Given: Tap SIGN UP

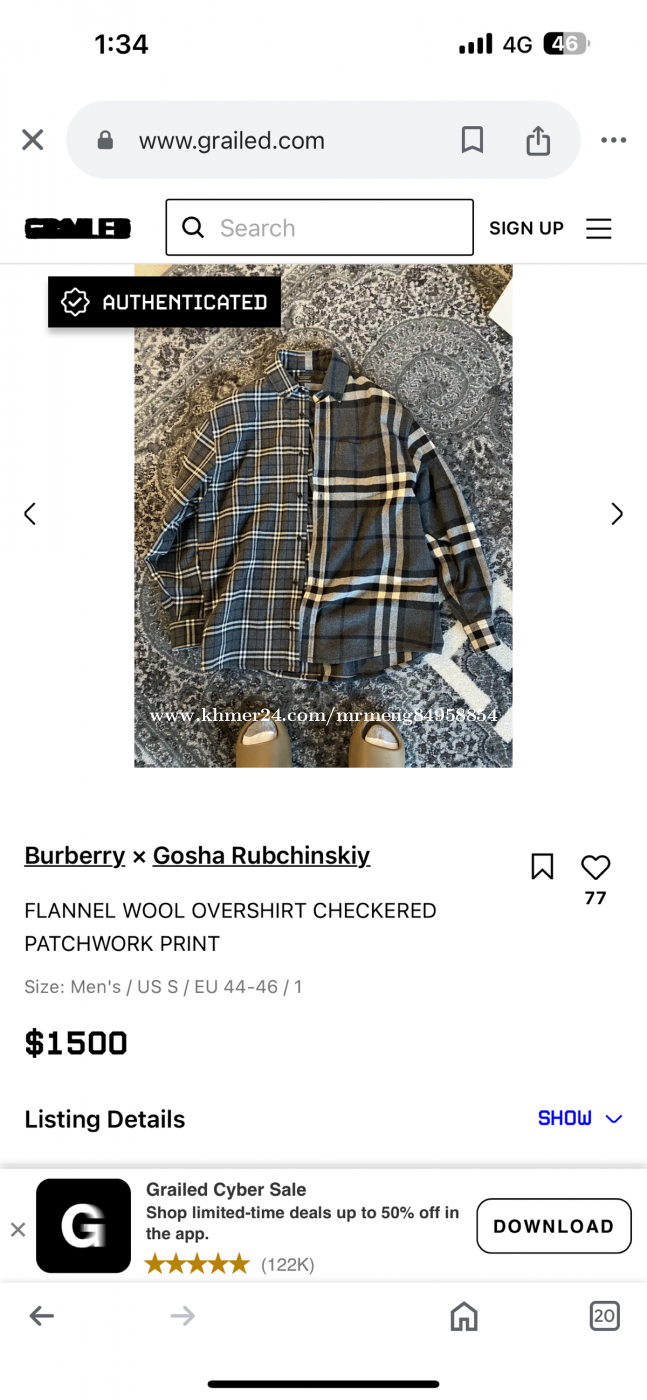Looking at the screenshot, I should [526, 228].
